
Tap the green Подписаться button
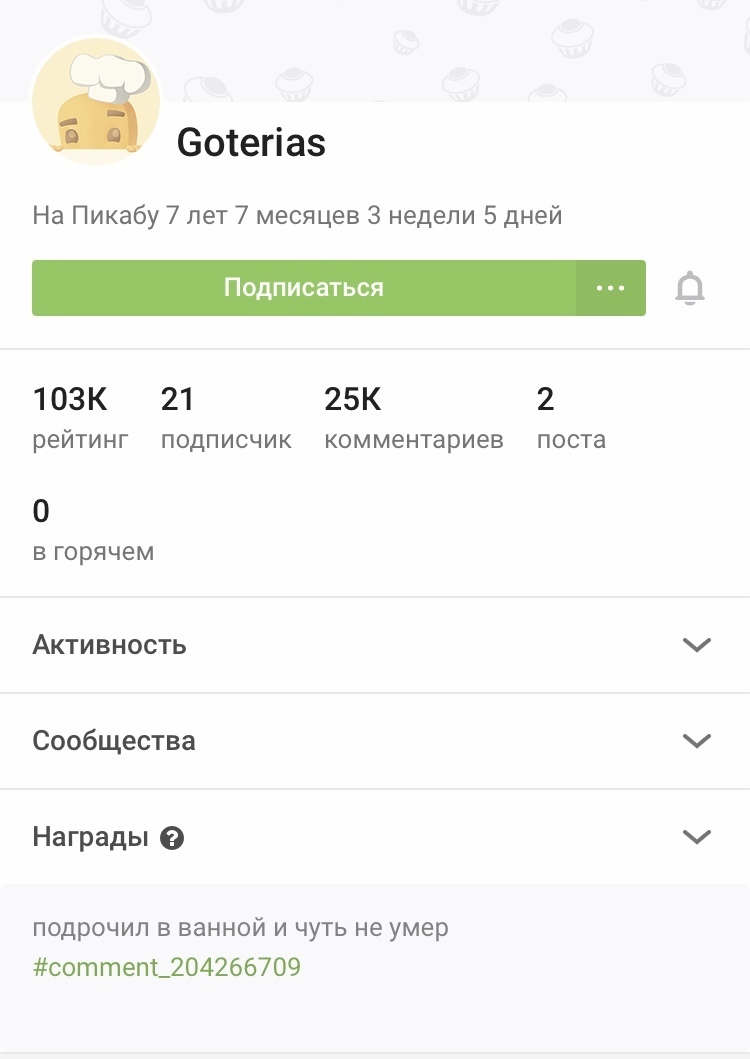coord(304,288)
